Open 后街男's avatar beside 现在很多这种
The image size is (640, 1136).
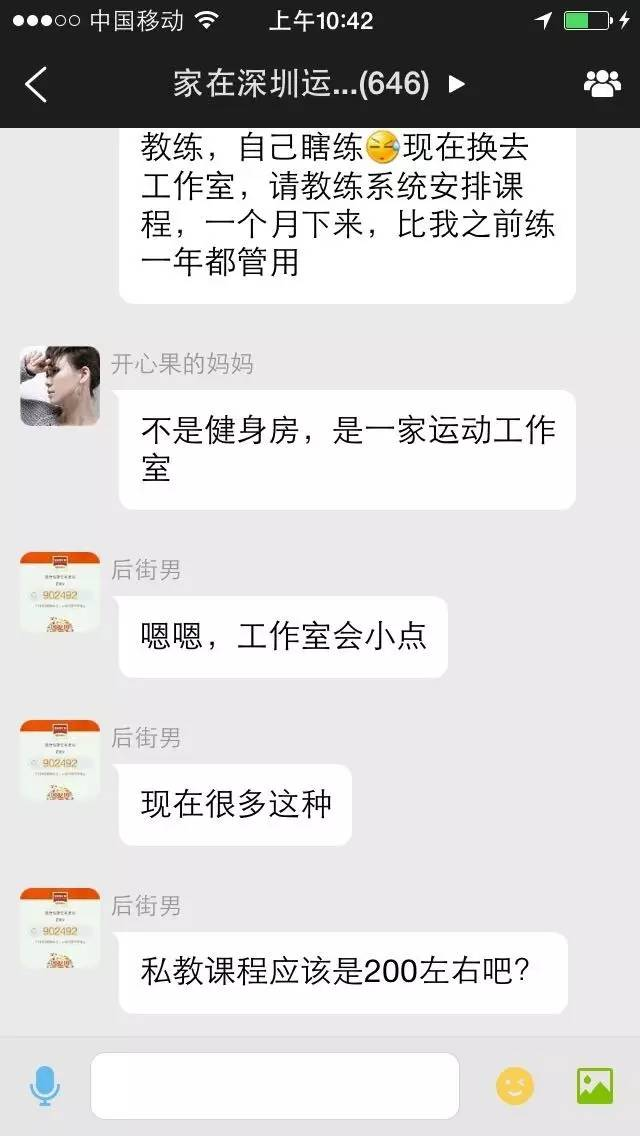(60, 760)
